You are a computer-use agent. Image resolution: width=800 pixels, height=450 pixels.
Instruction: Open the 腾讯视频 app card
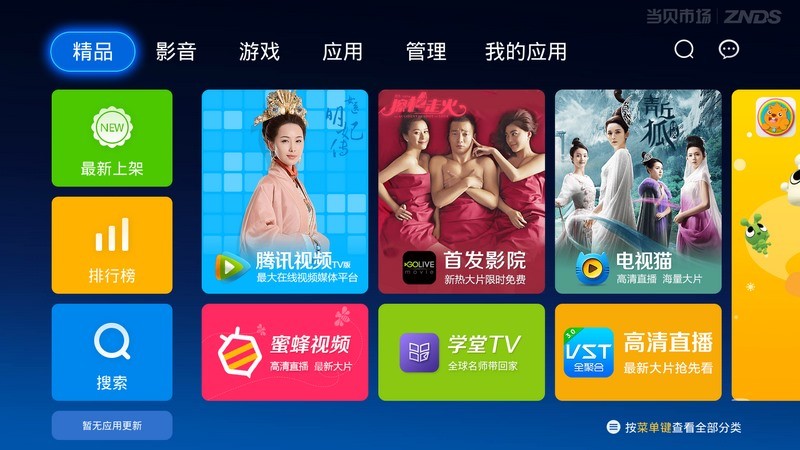[284, 191]
